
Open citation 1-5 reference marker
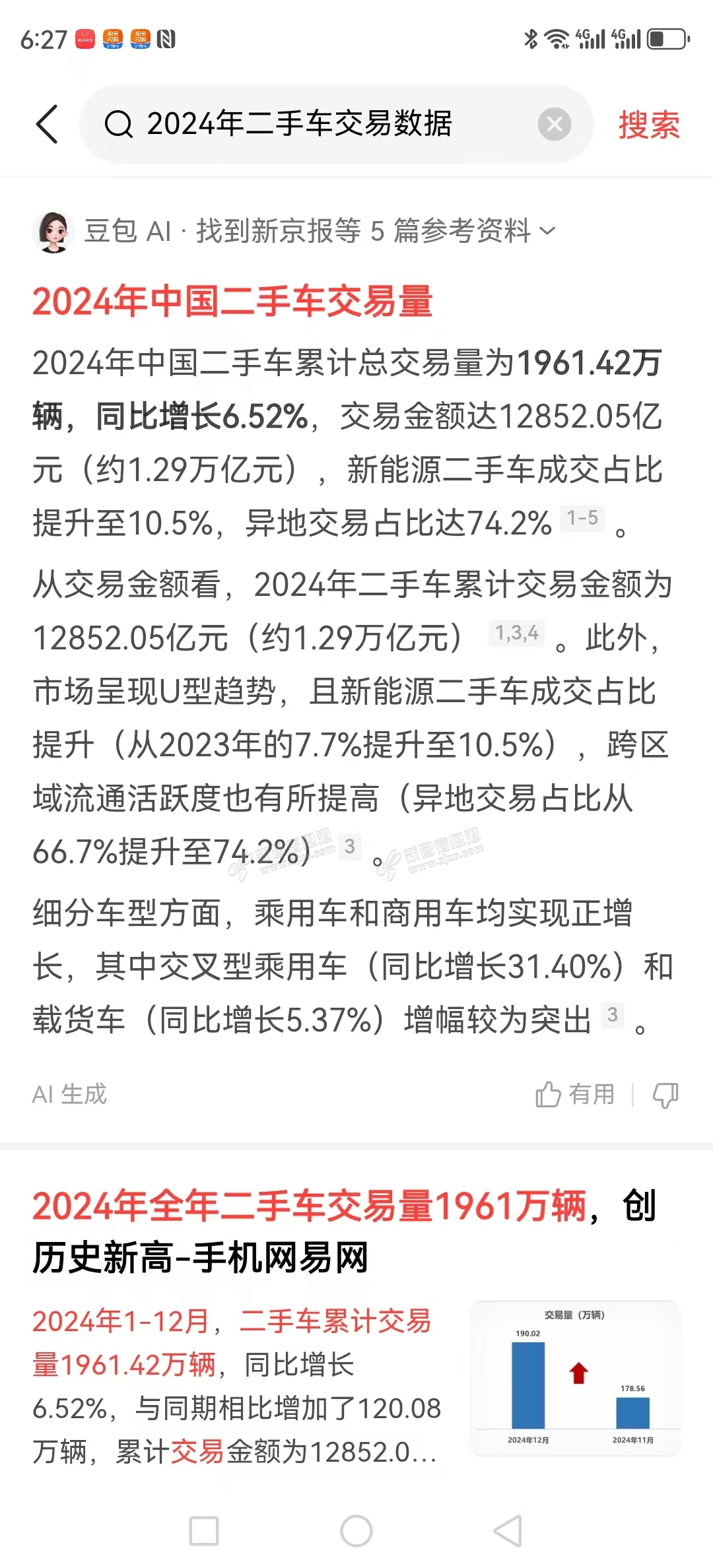click(x=582, y=518)
